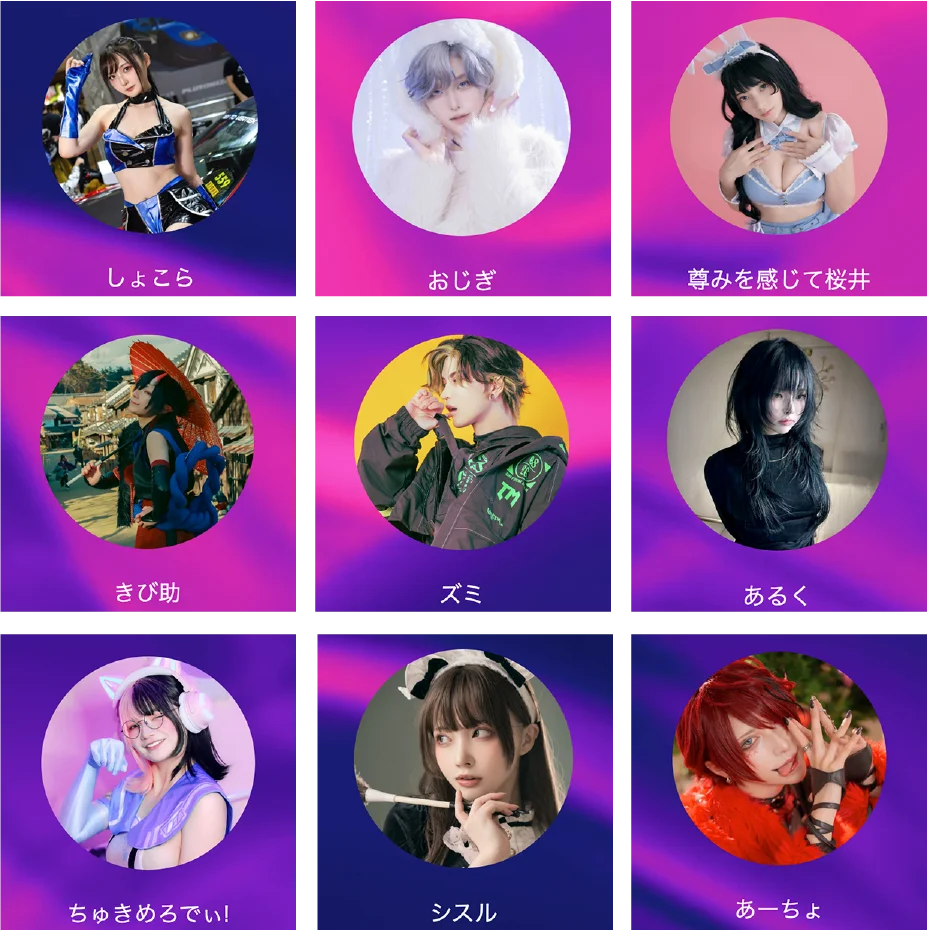Open 尊みを感じて桜井's profile card
This screenshot has width=927, height=930.
(x=777, y=150)
